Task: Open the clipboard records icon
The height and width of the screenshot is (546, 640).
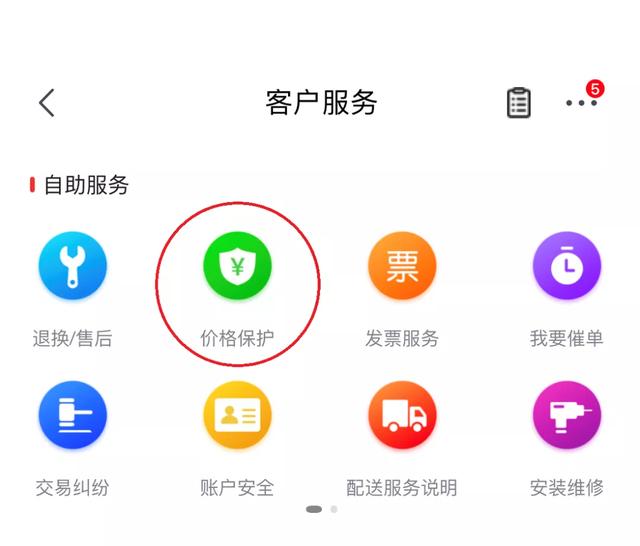Action: pyautogui.click(x=518, y=103)
